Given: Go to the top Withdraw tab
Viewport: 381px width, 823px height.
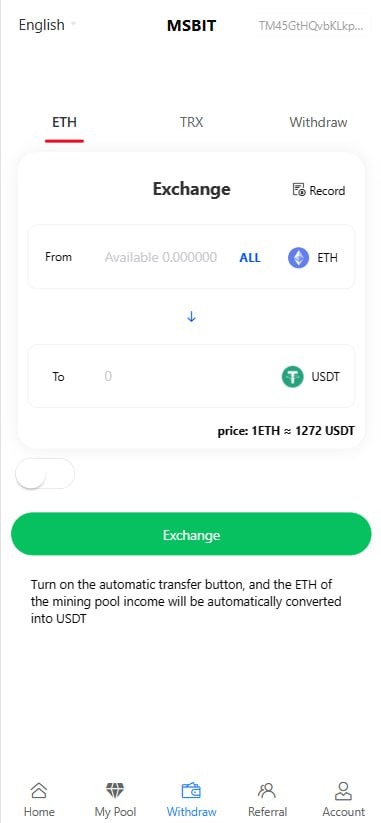Looking at the screenshot, I should click(x=318, y=122).
